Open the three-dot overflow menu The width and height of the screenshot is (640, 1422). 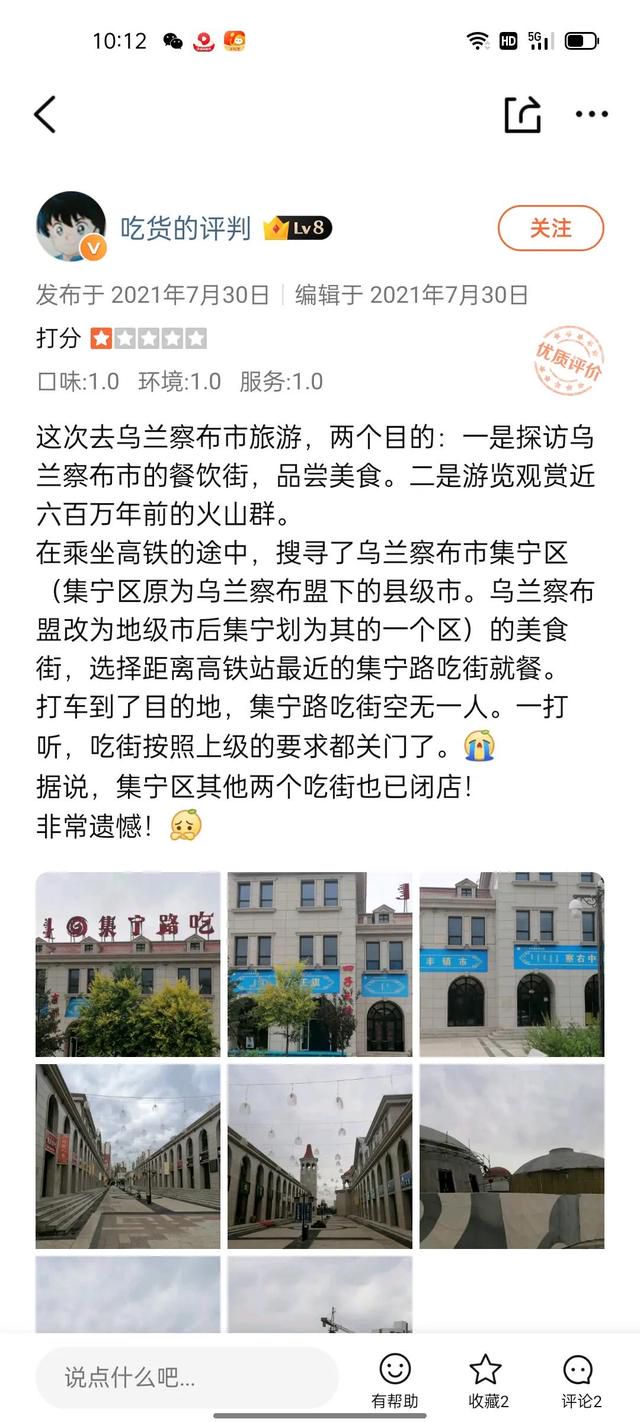pos(591,115)
